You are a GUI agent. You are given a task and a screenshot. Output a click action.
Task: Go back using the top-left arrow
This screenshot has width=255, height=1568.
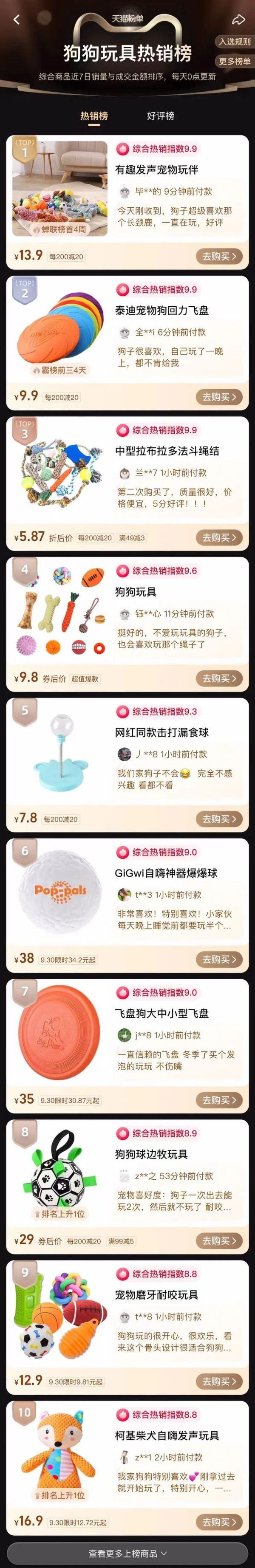17,20
